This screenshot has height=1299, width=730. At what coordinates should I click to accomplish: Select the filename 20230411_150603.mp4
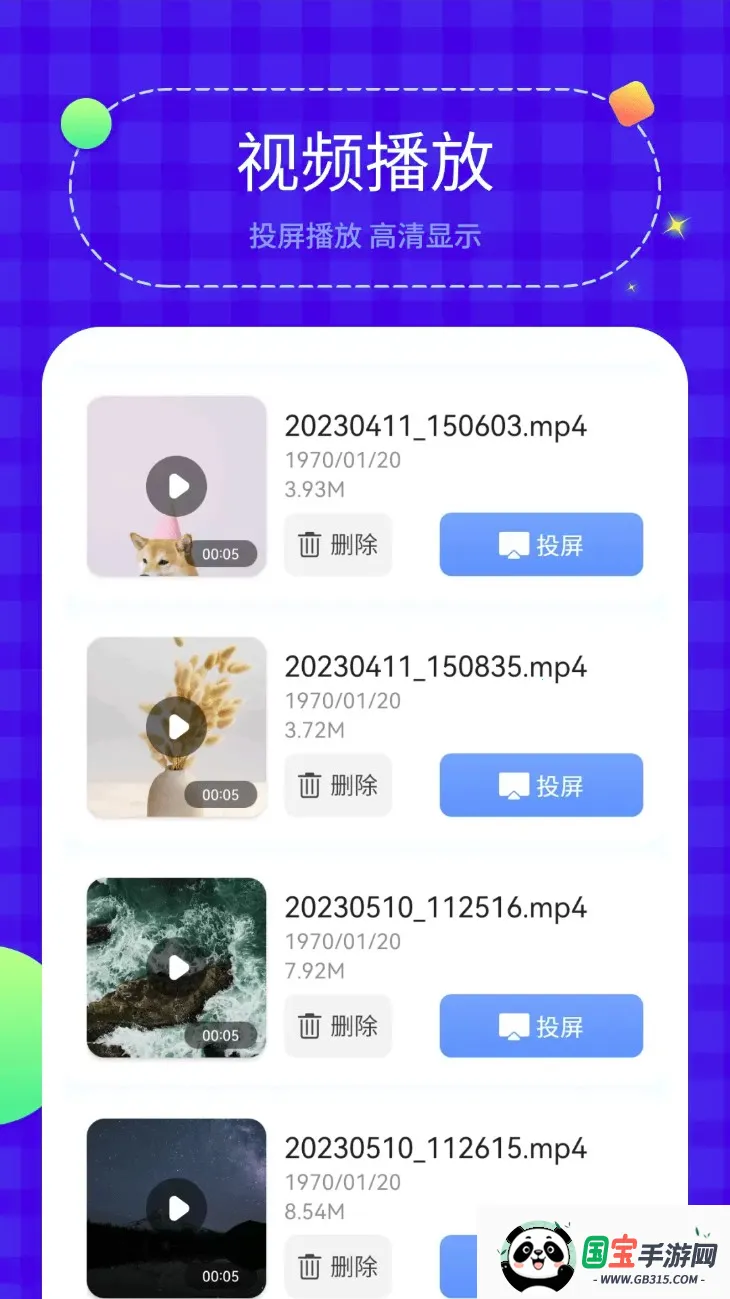click(437, 426)
